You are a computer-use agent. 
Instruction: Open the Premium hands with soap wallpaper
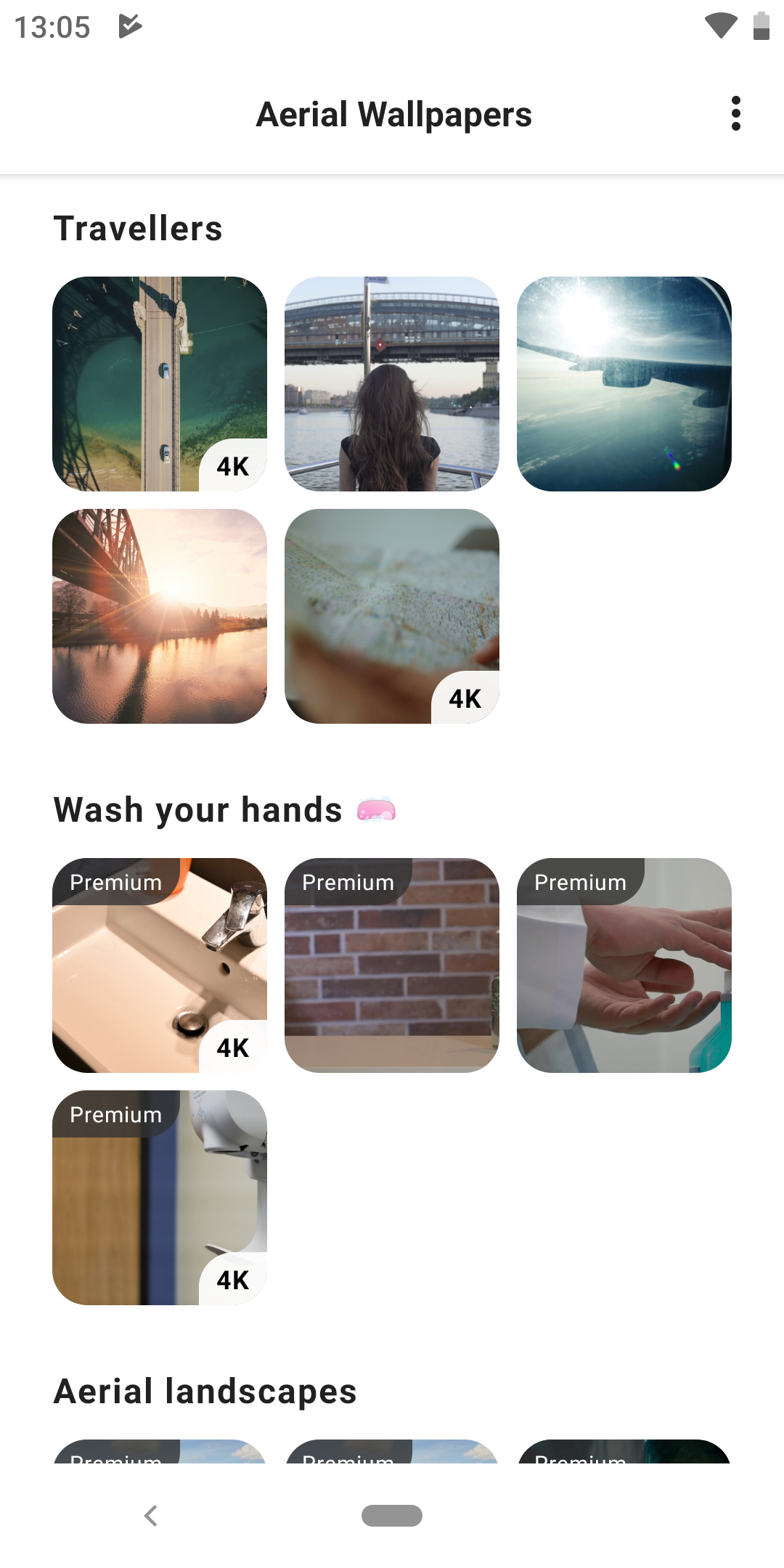click(x=624, y=965)
